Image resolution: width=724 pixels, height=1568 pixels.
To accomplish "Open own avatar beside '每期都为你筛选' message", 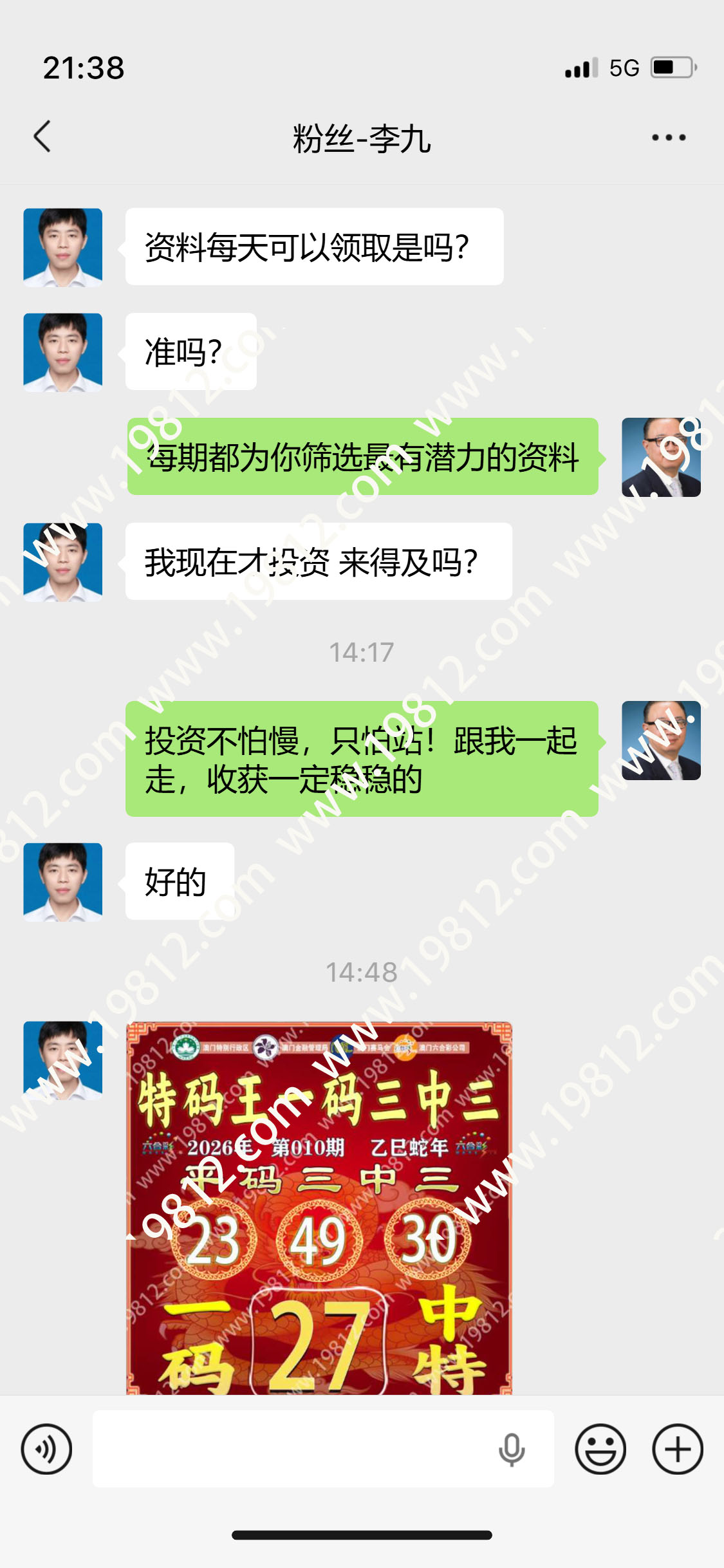I will (661, 457).
